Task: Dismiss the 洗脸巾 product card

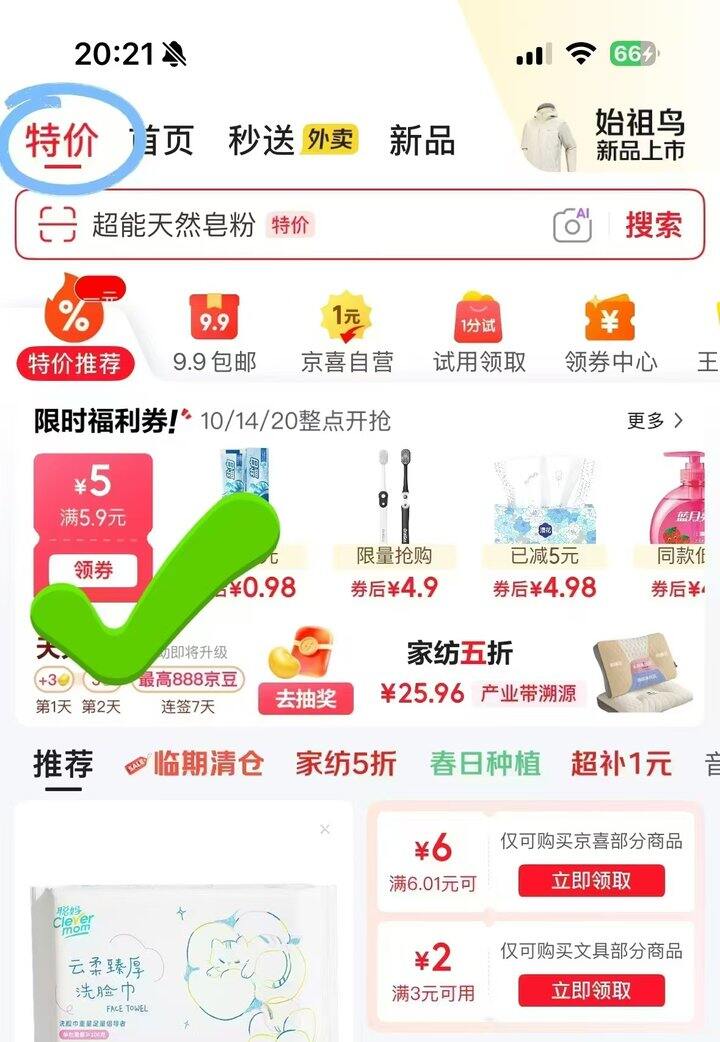Action: (x=324, y=829)
